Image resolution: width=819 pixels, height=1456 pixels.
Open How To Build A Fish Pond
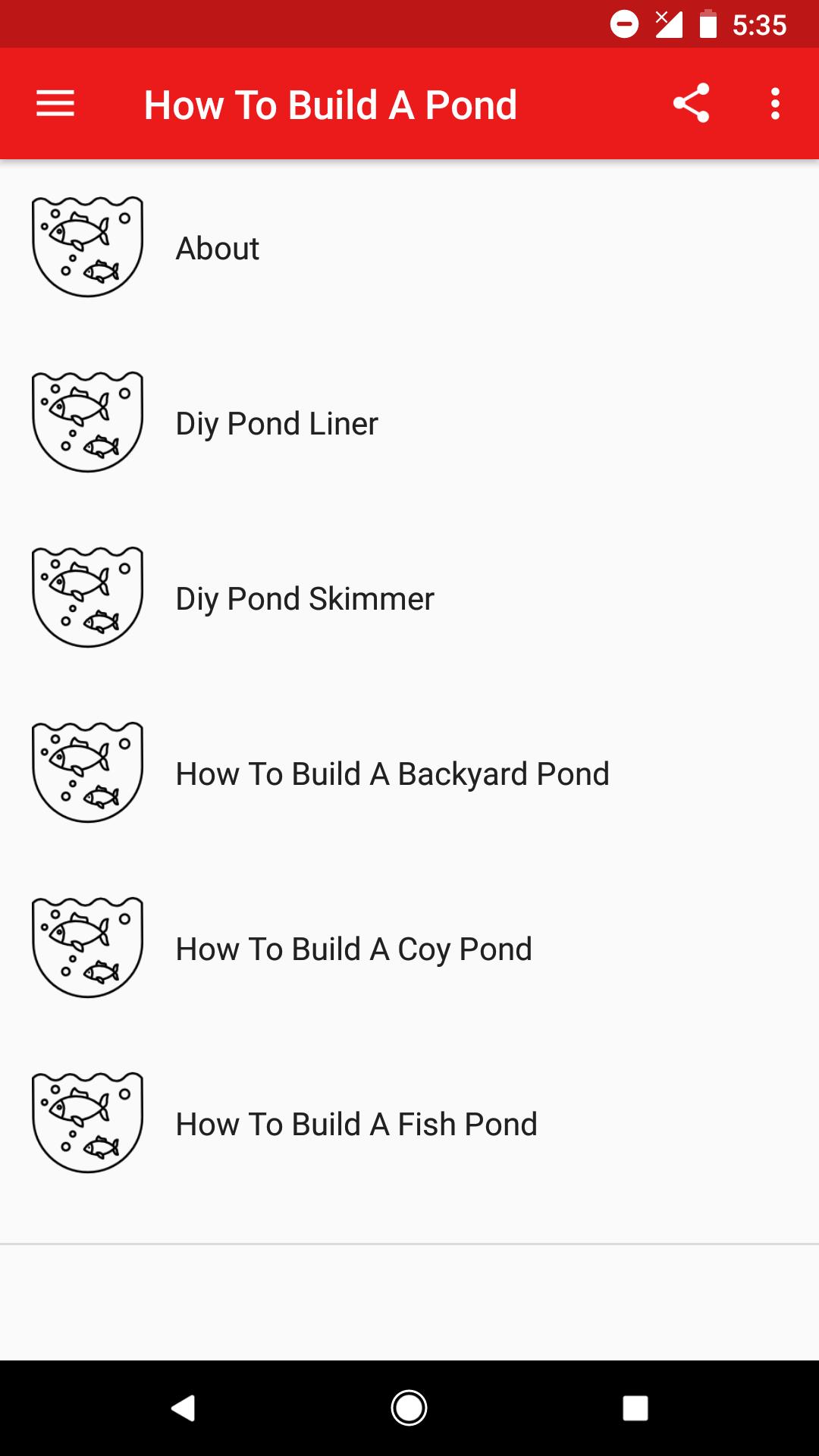click(x=355, y=1123)
